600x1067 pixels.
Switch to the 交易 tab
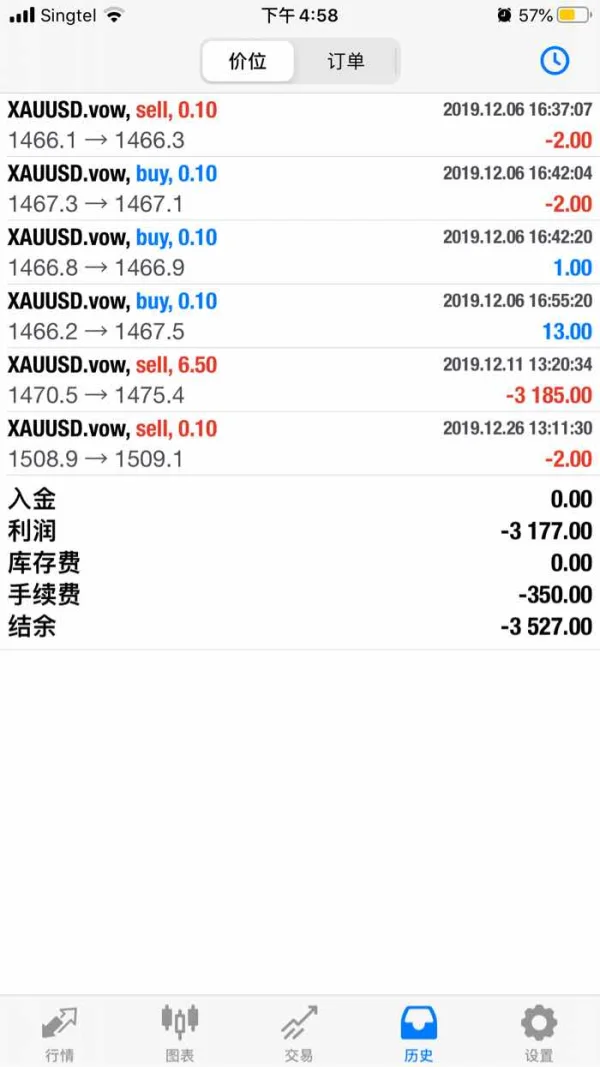[299, 1032]
